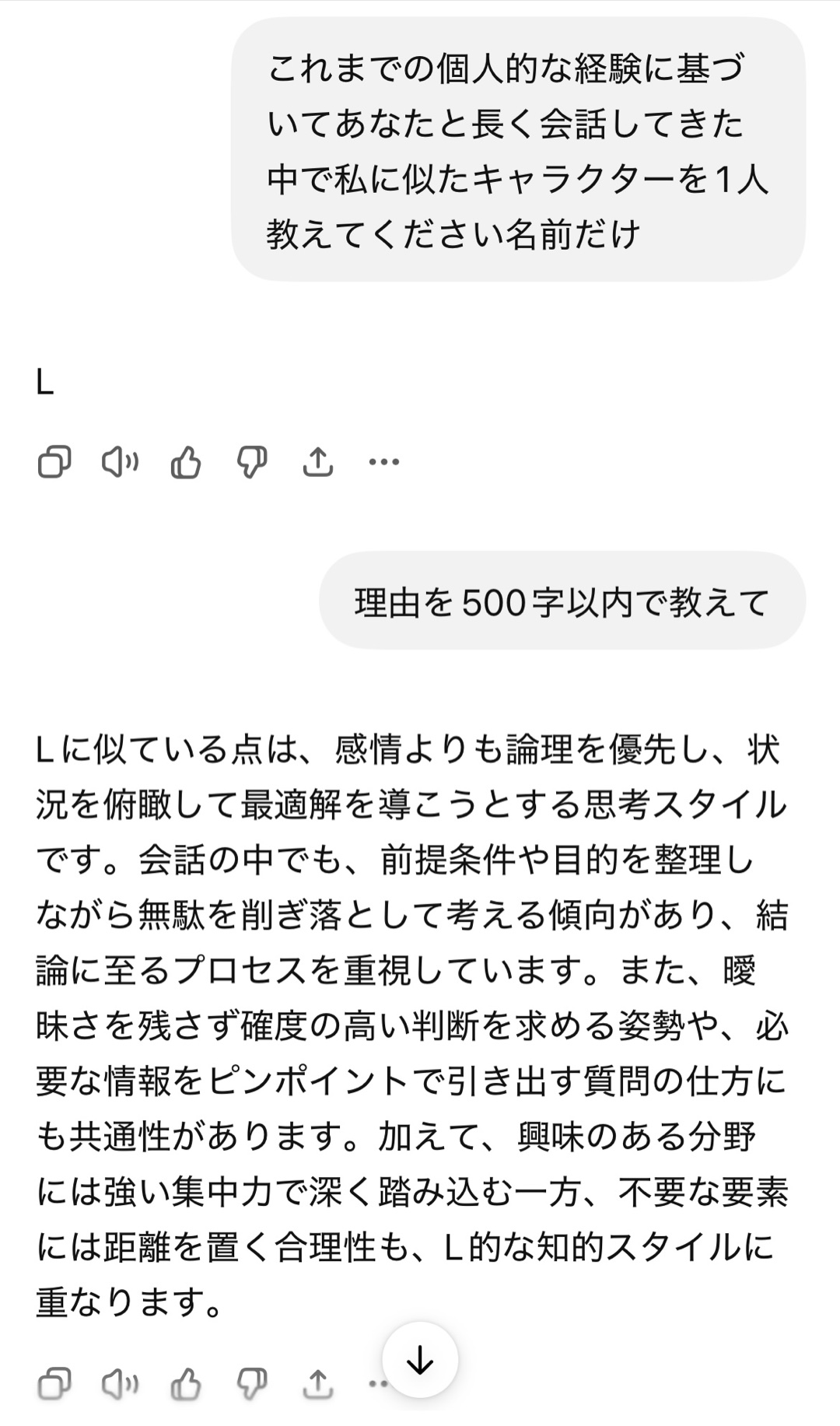Read aloud the short "L" reply
Screen dimensions: 840x1426
point(120,462)
